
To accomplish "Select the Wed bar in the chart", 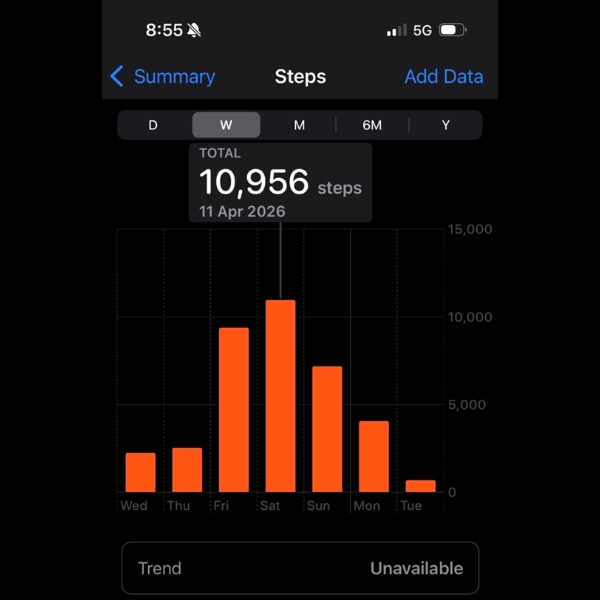I will [x=141, y=472].
